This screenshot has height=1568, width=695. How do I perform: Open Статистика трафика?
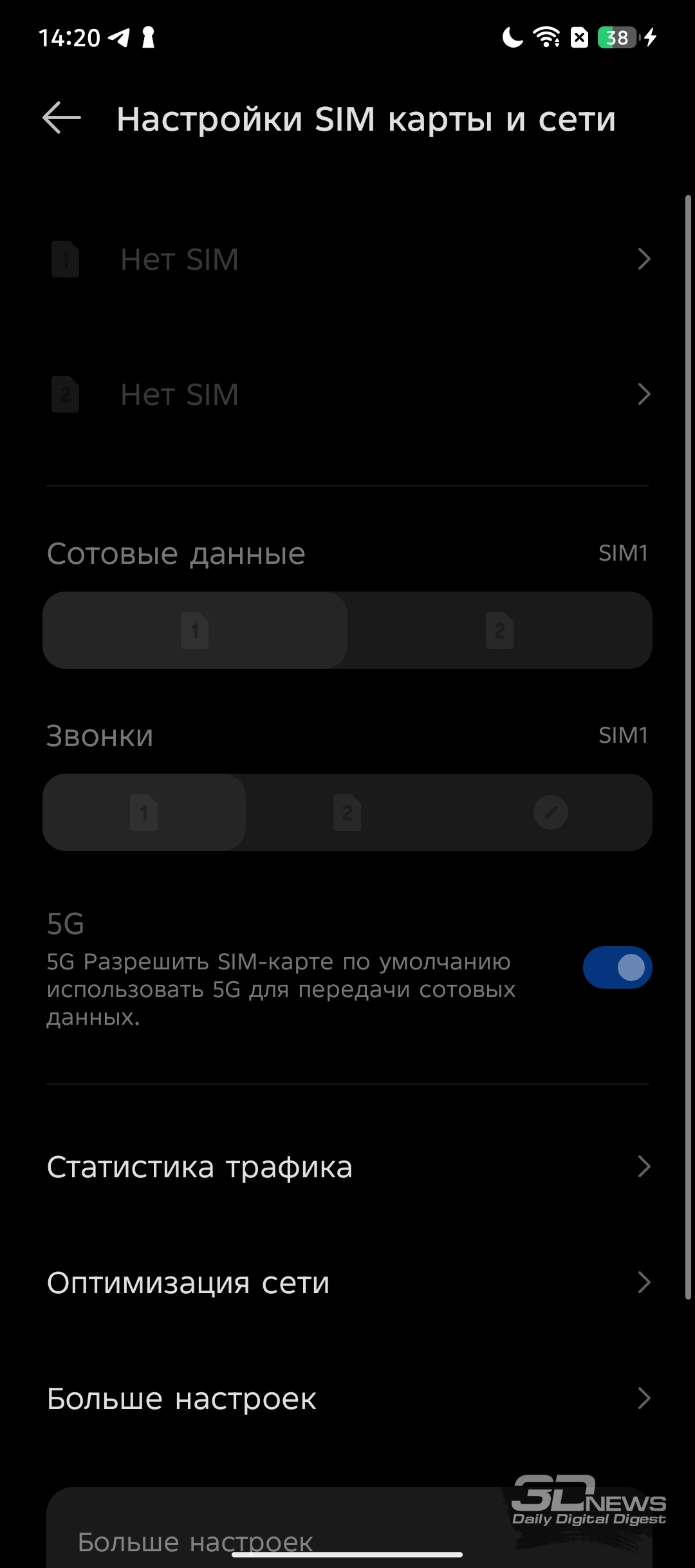[347, 1167]
